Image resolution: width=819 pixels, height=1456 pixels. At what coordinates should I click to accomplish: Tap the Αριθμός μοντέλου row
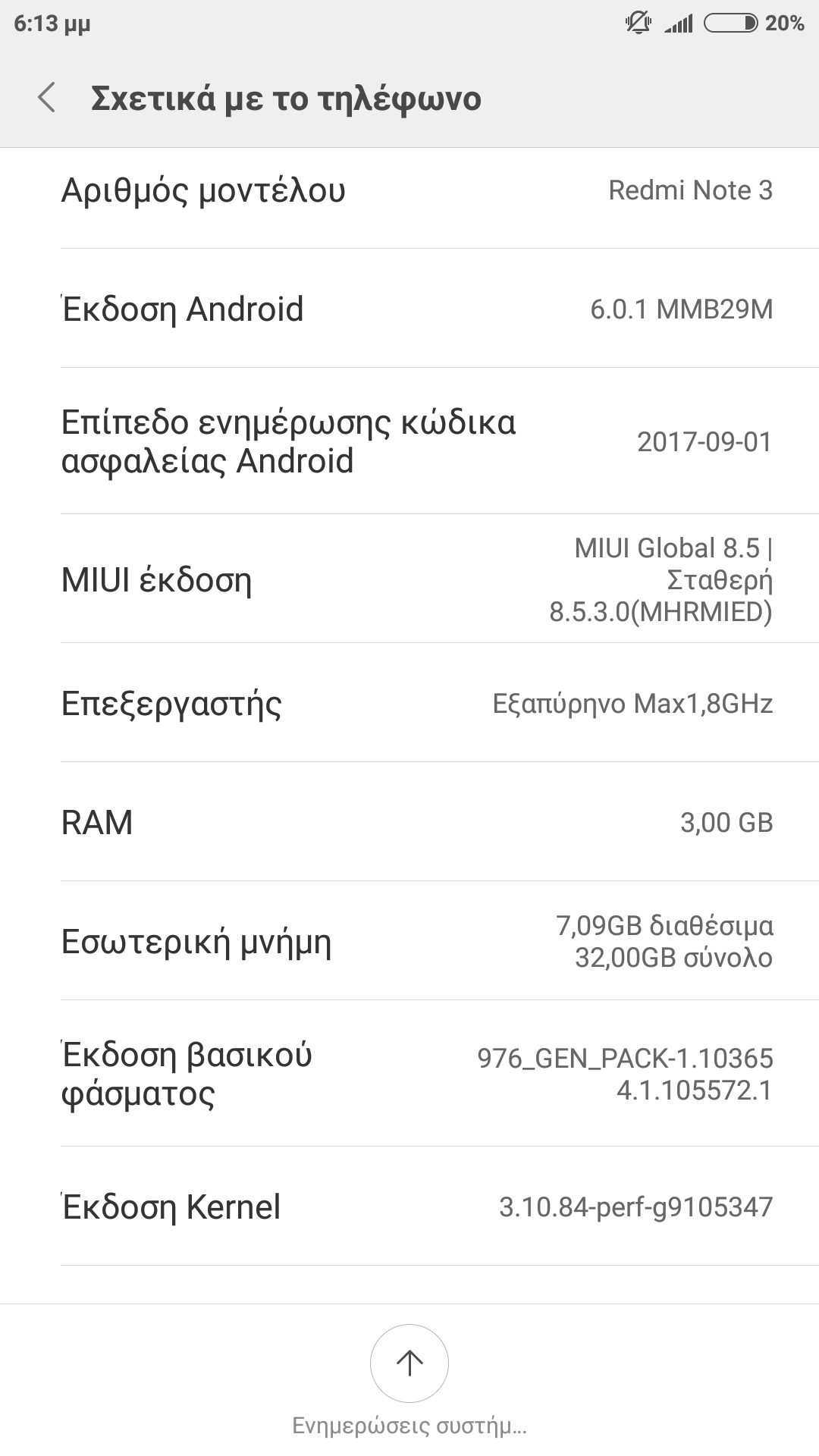[x=409, y=190]
